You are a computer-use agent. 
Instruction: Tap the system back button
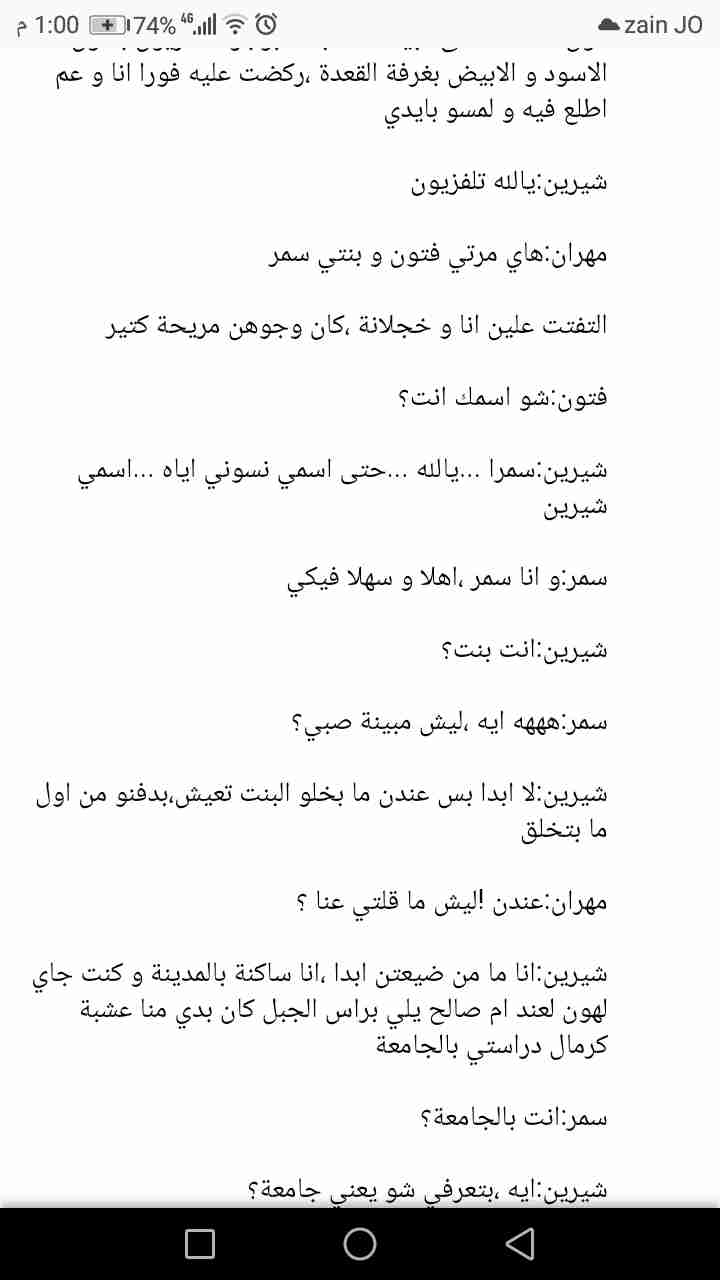click(519, 1243)
